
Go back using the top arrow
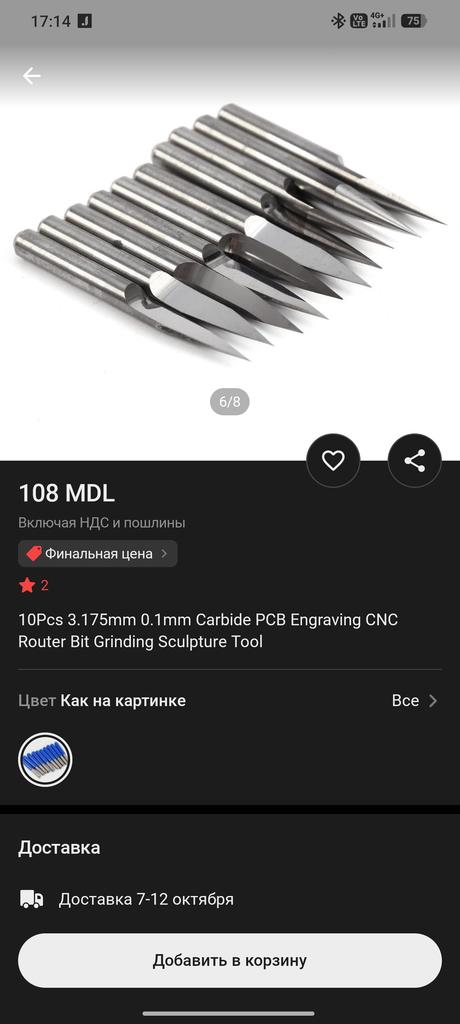(31, 76)
